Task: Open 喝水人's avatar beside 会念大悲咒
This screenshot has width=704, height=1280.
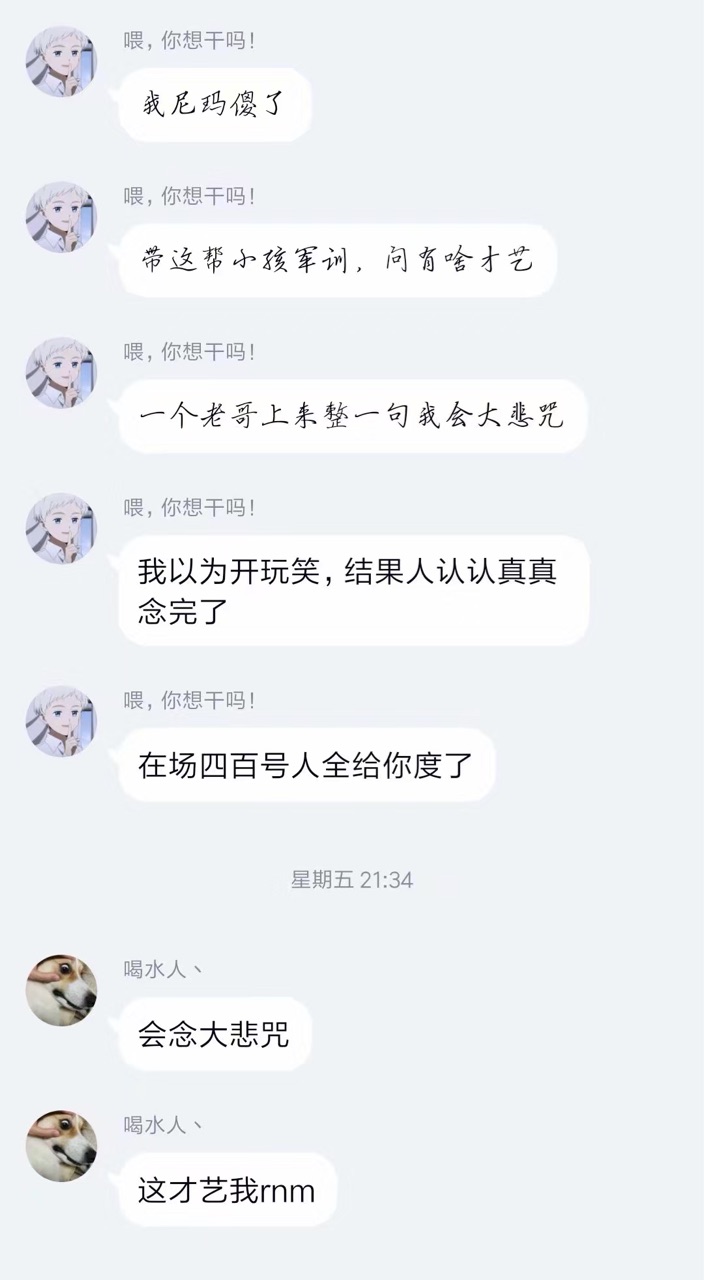Action: click(x=61, y=990)
